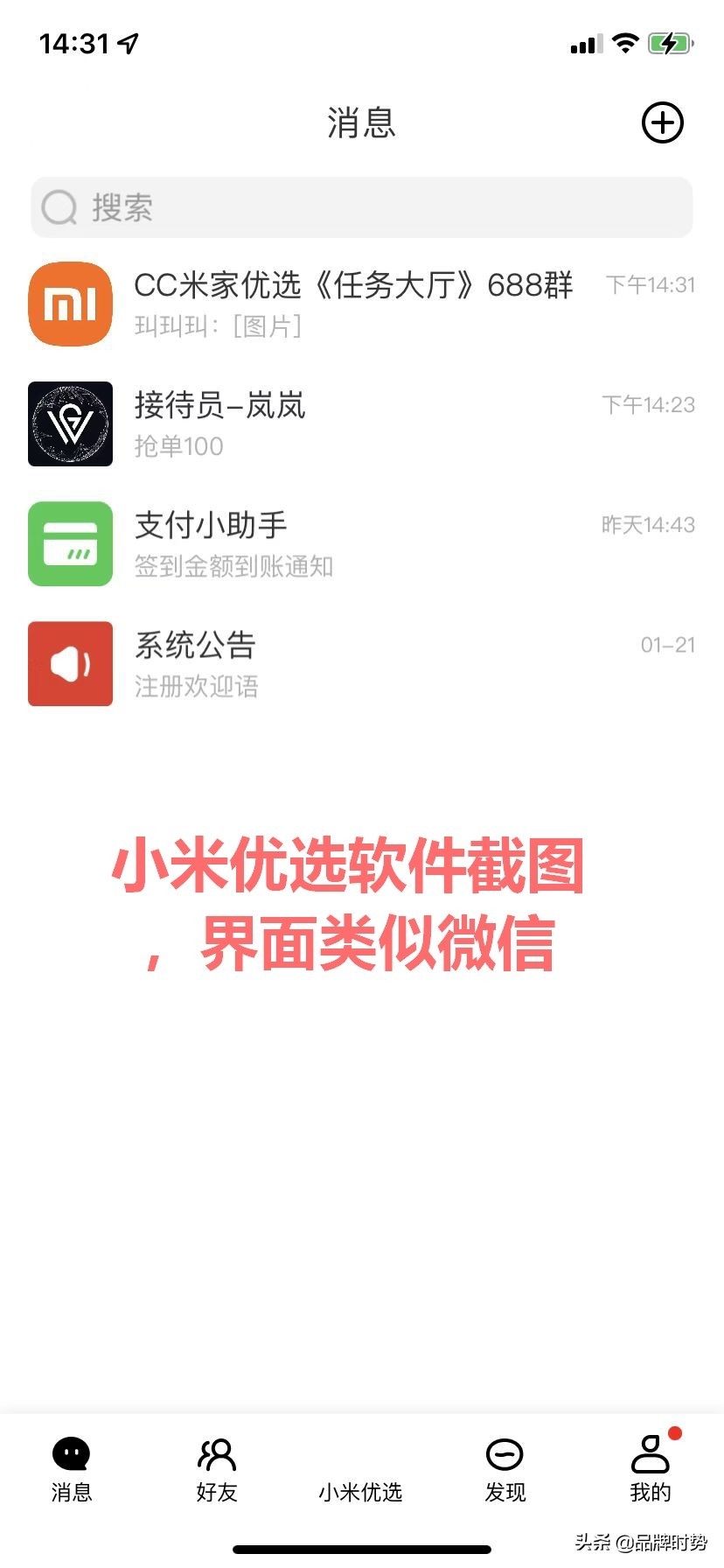Open the 我的 profile tab
724x1568 pixels.
650,1470
